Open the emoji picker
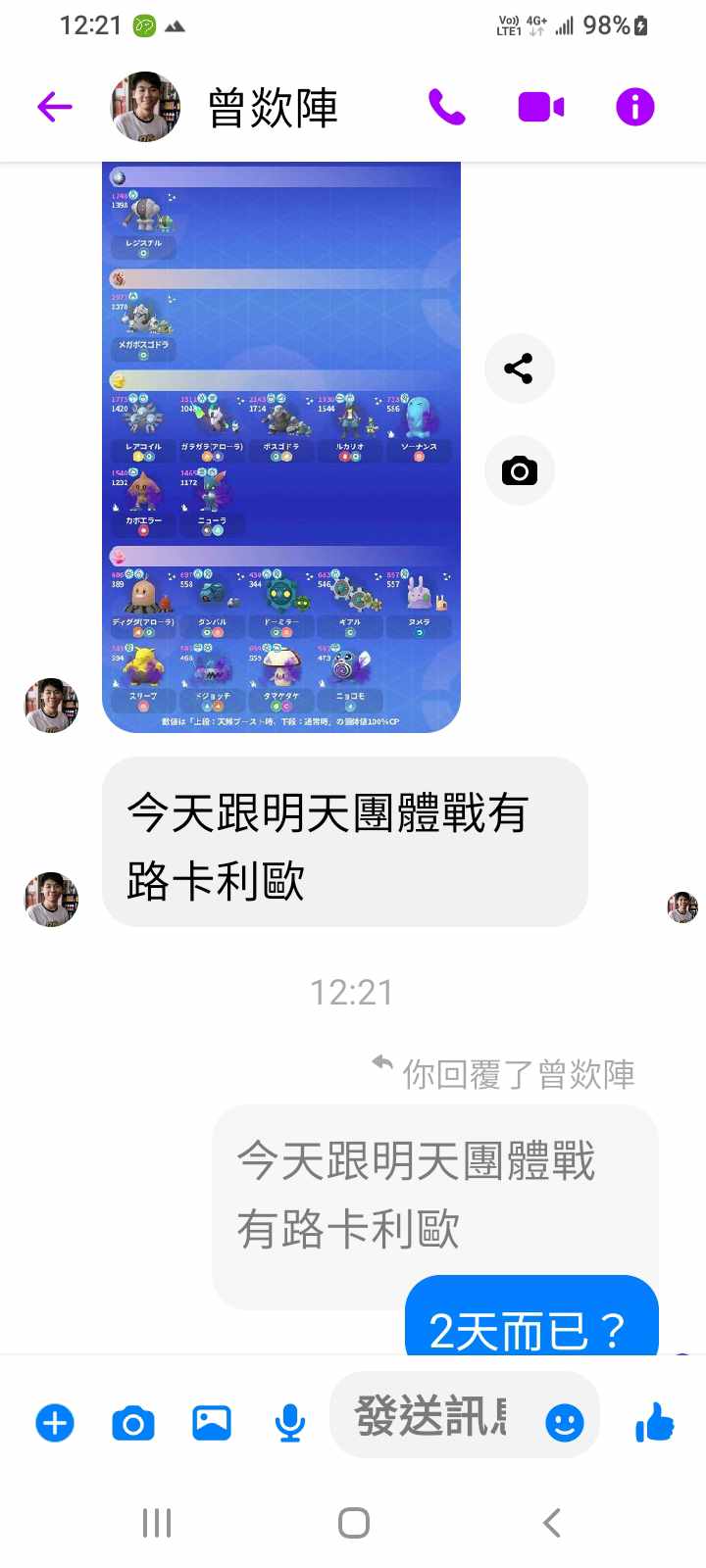Viewport: 706px width, 1568px height. [x=564, y=1422]
